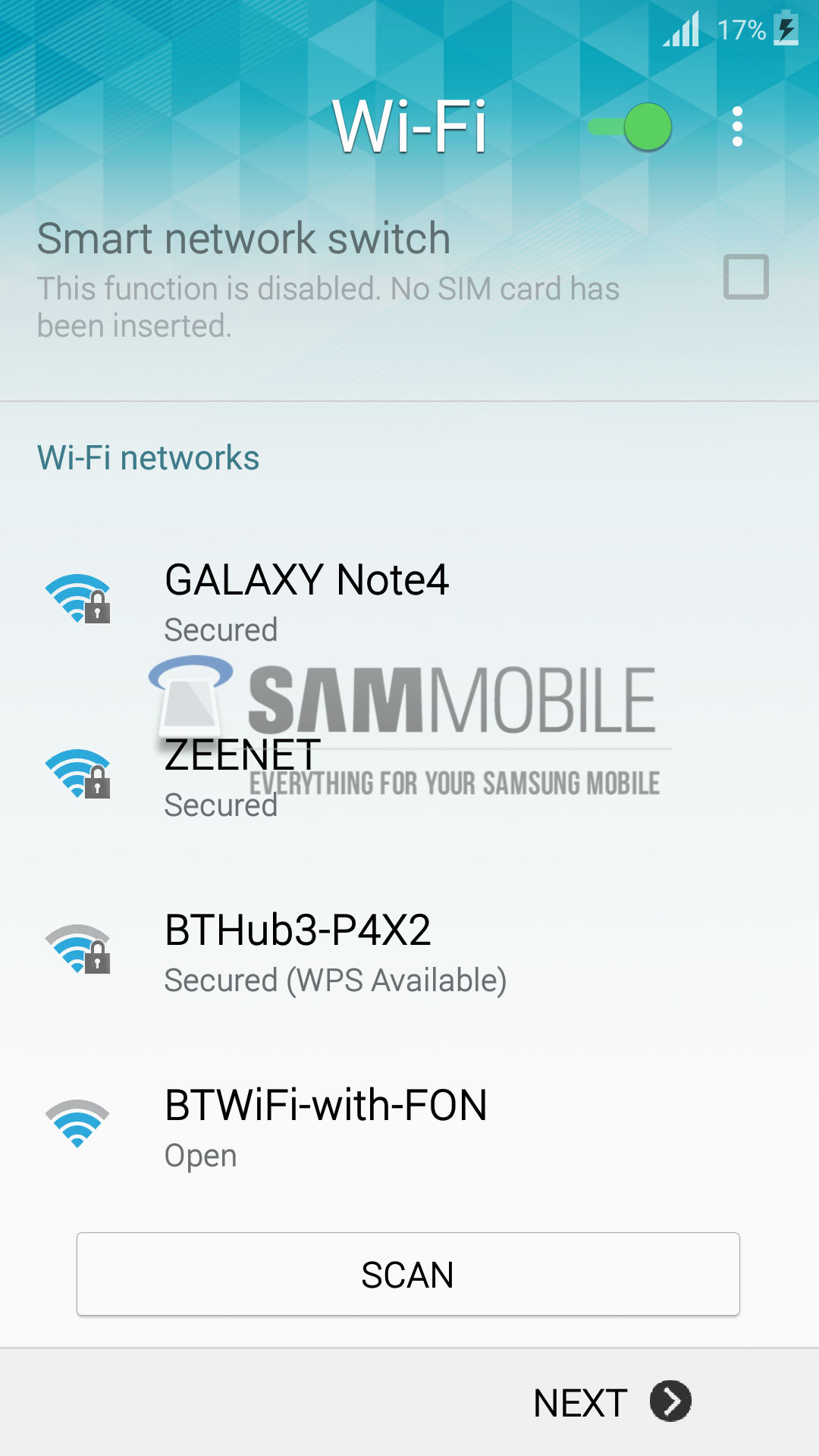
Task: Check the Smart network switch box
Action: click(745, 277)
